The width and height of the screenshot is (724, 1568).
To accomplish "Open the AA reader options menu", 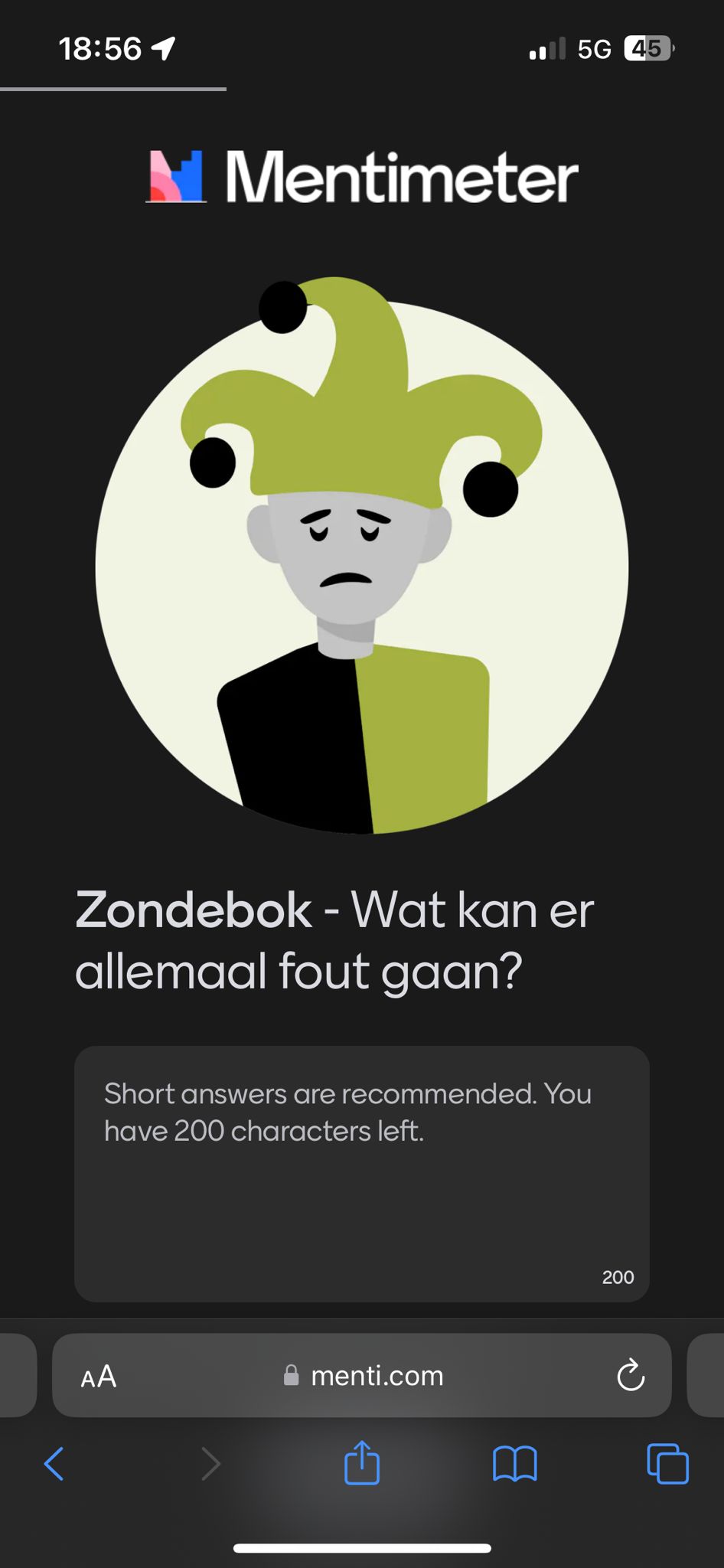I will [99, 1376].
